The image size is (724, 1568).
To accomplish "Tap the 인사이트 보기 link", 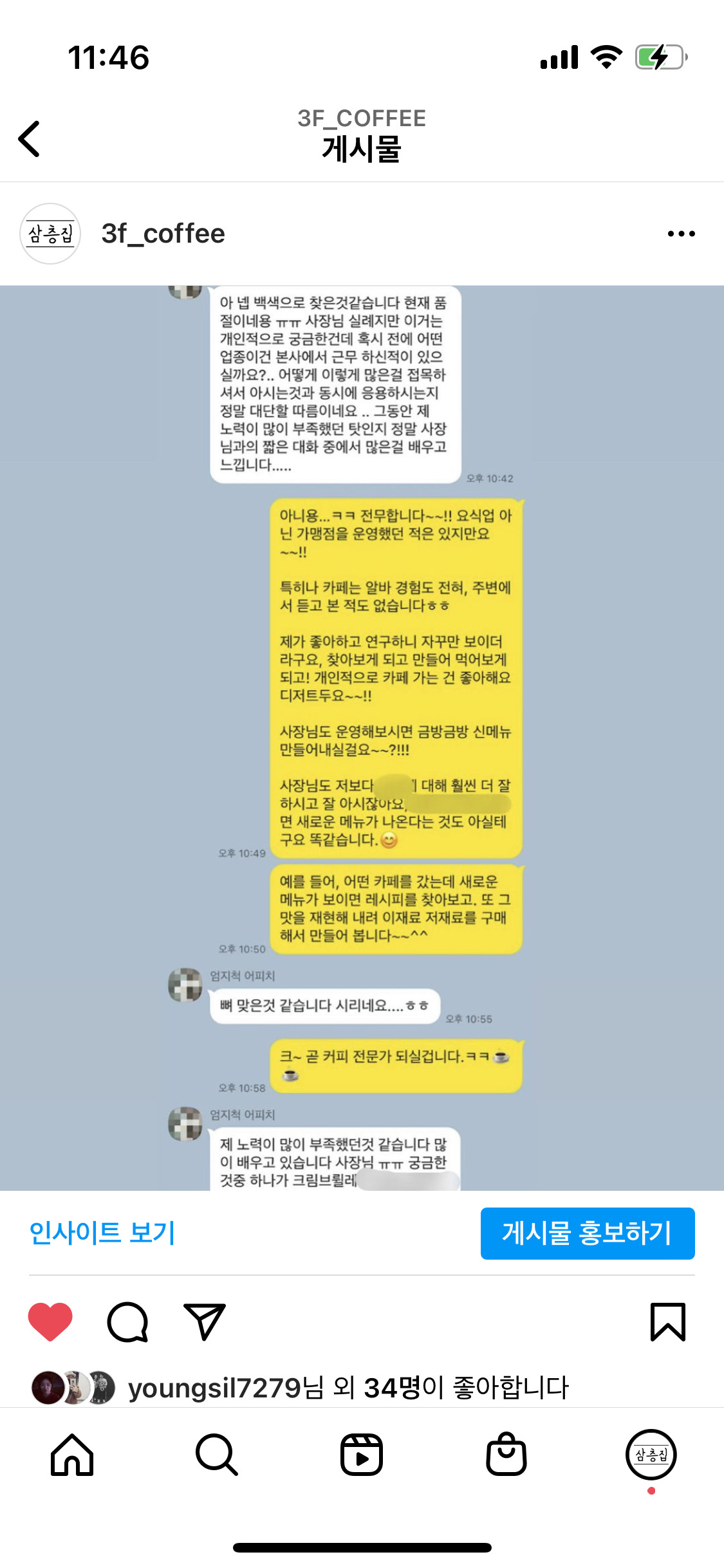I will tap(102, 1233).
